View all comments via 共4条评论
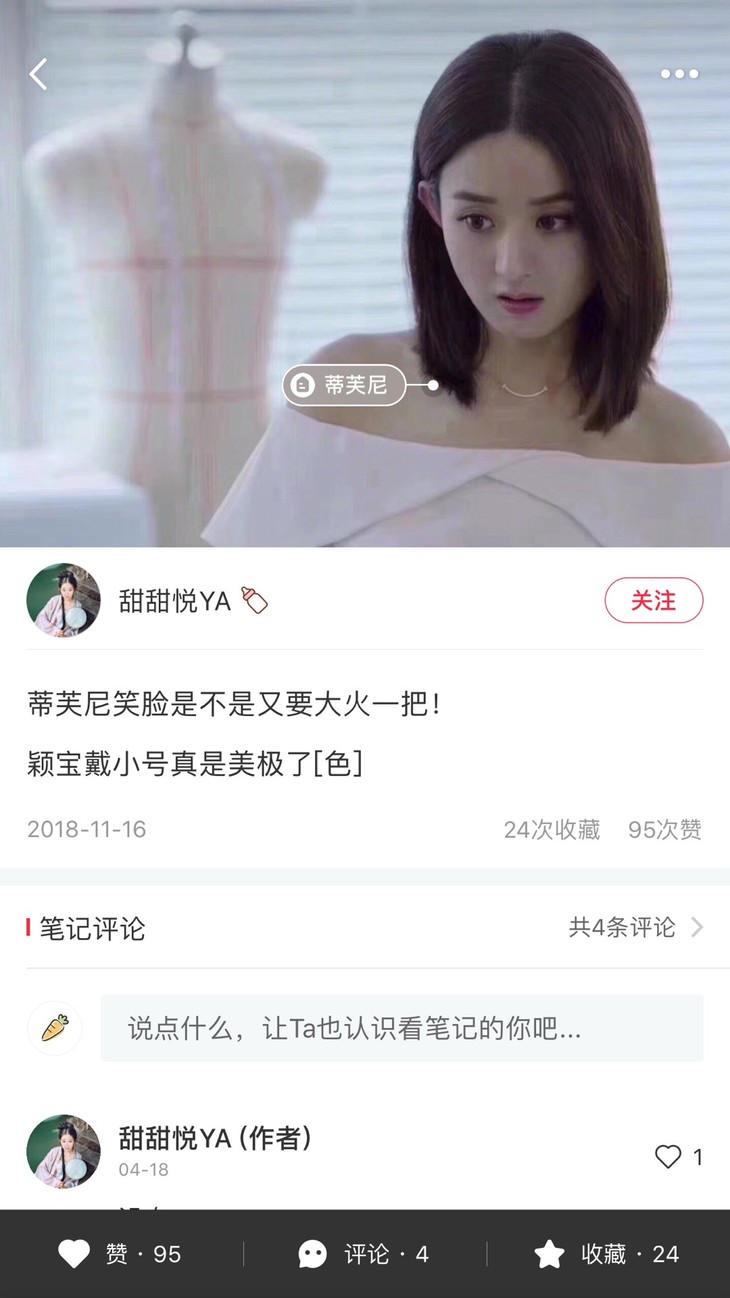The width and height of the screenshot is (730, 1298). click(x=636, y=927)
